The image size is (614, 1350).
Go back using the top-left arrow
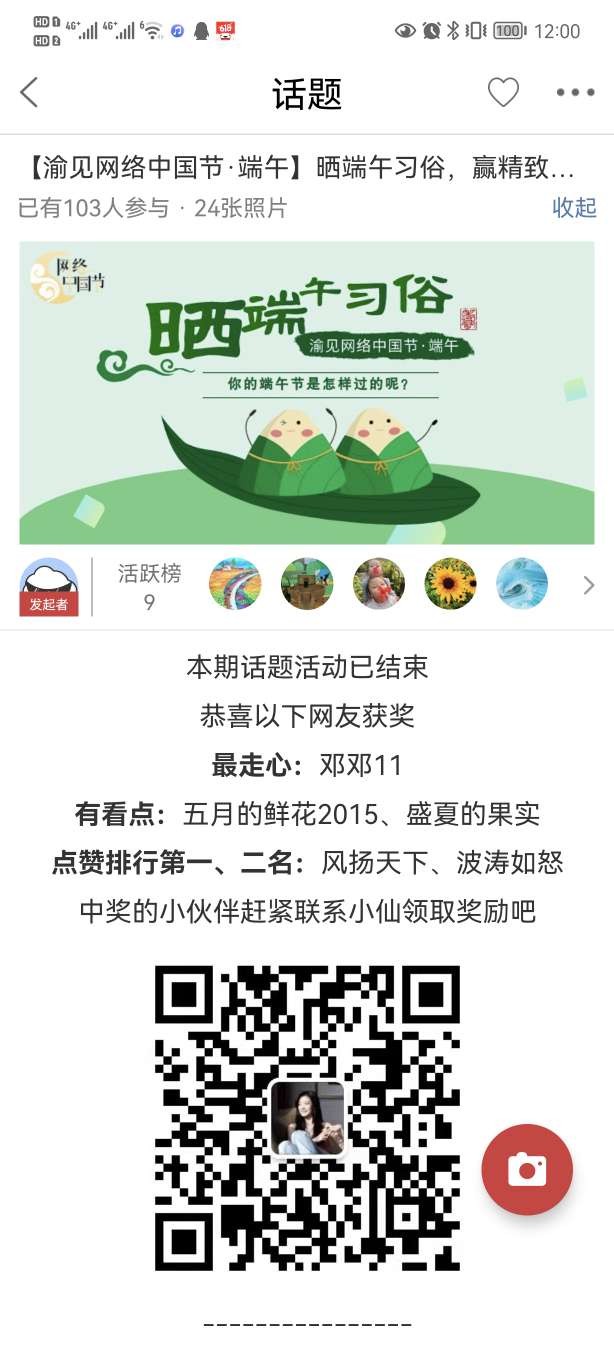[29, 93]
